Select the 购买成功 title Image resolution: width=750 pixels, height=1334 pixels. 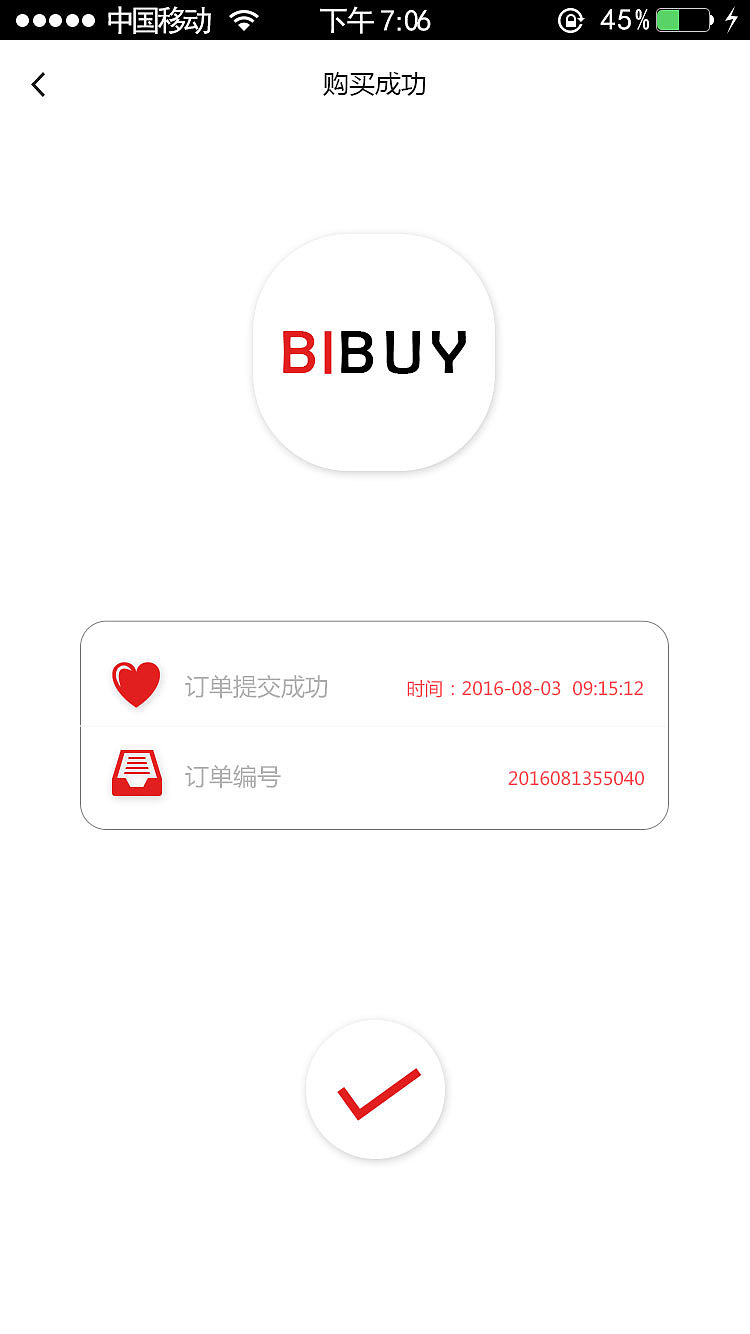pos(373,86)
